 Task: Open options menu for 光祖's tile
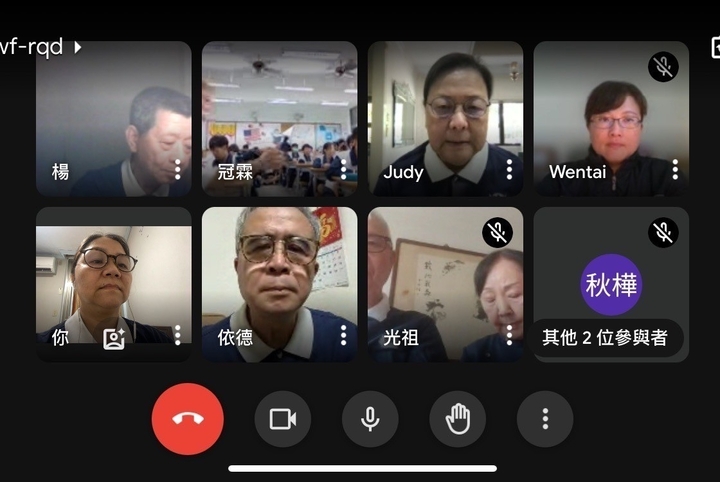(x=509, y=336)
